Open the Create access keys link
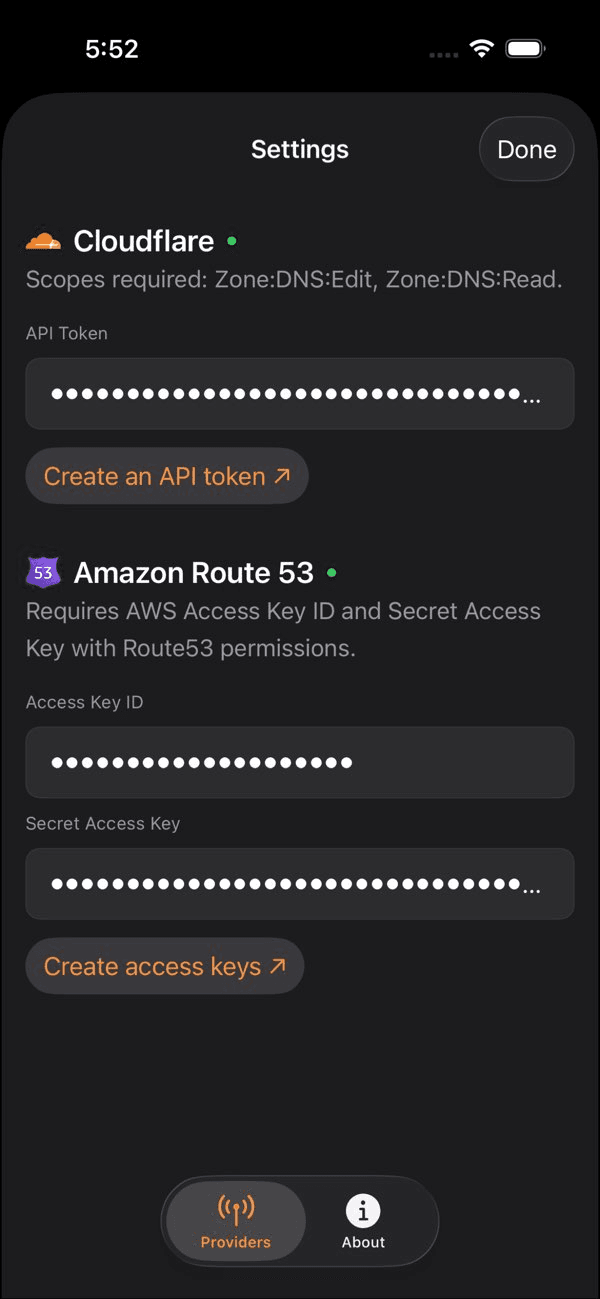The image size is (600, 1299). [165, 966]
